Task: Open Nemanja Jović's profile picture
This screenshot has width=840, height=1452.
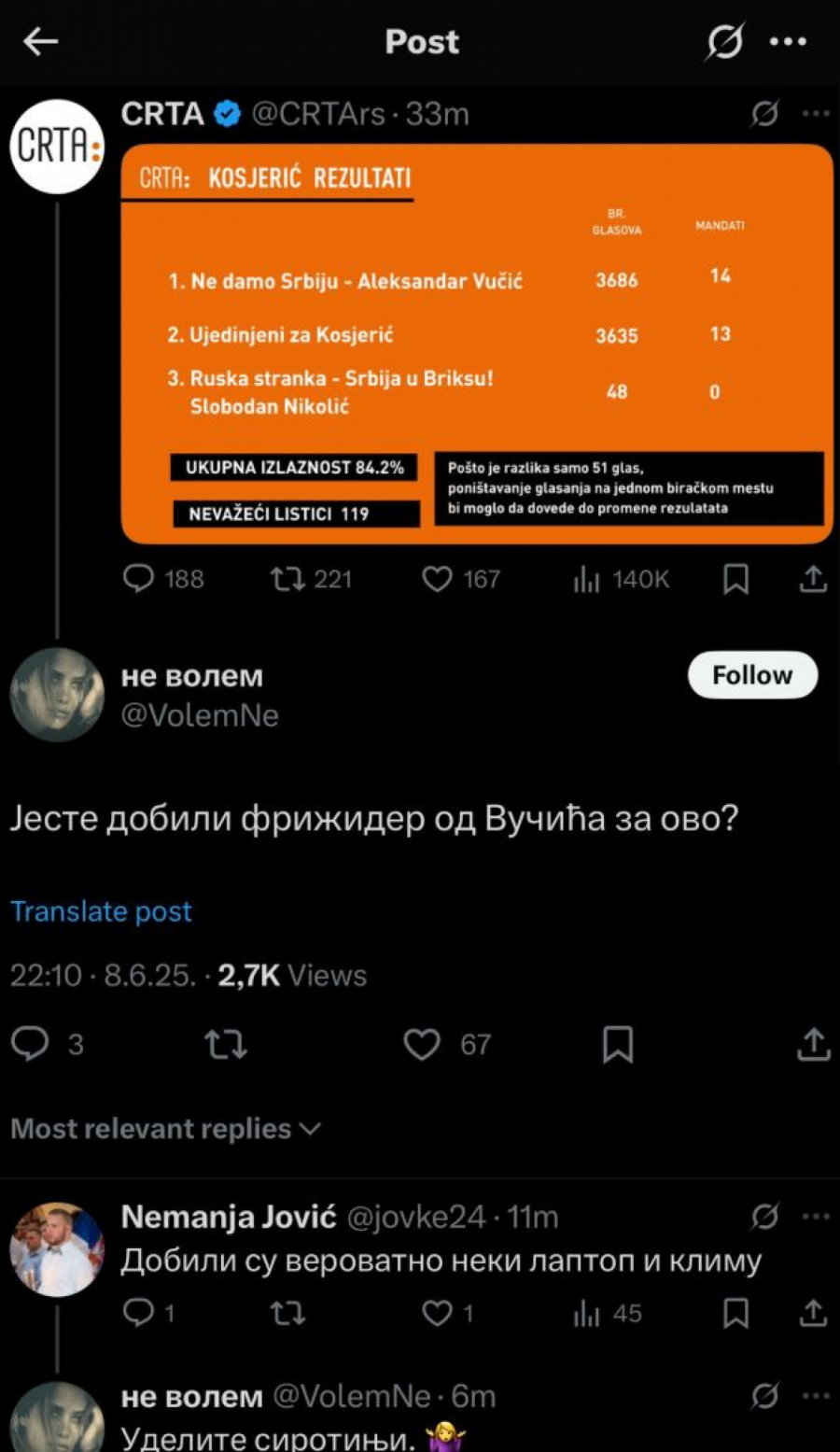Action: pyautogui.click(x=57, y=1248)
